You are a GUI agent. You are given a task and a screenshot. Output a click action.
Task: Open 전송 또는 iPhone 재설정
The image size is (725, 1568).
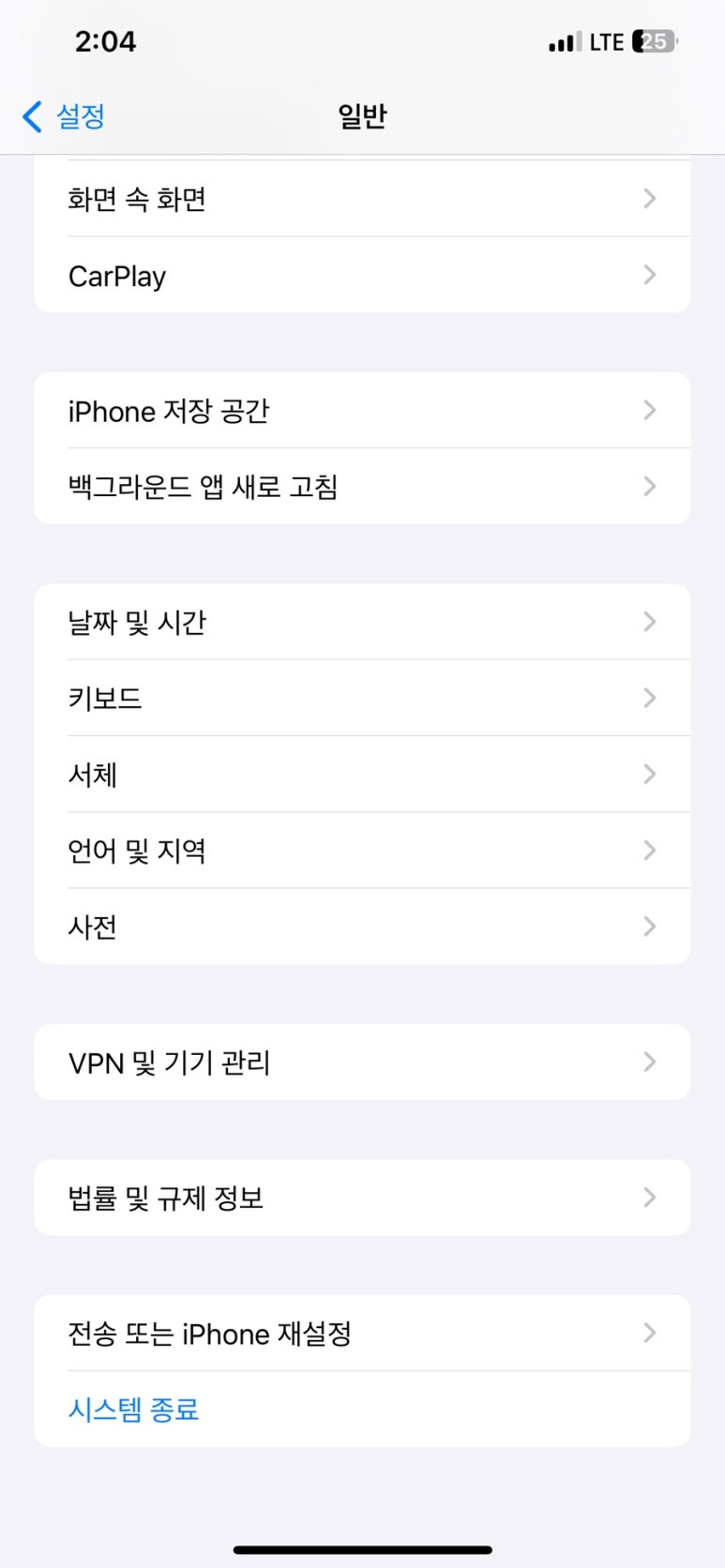click(362, 1334)
